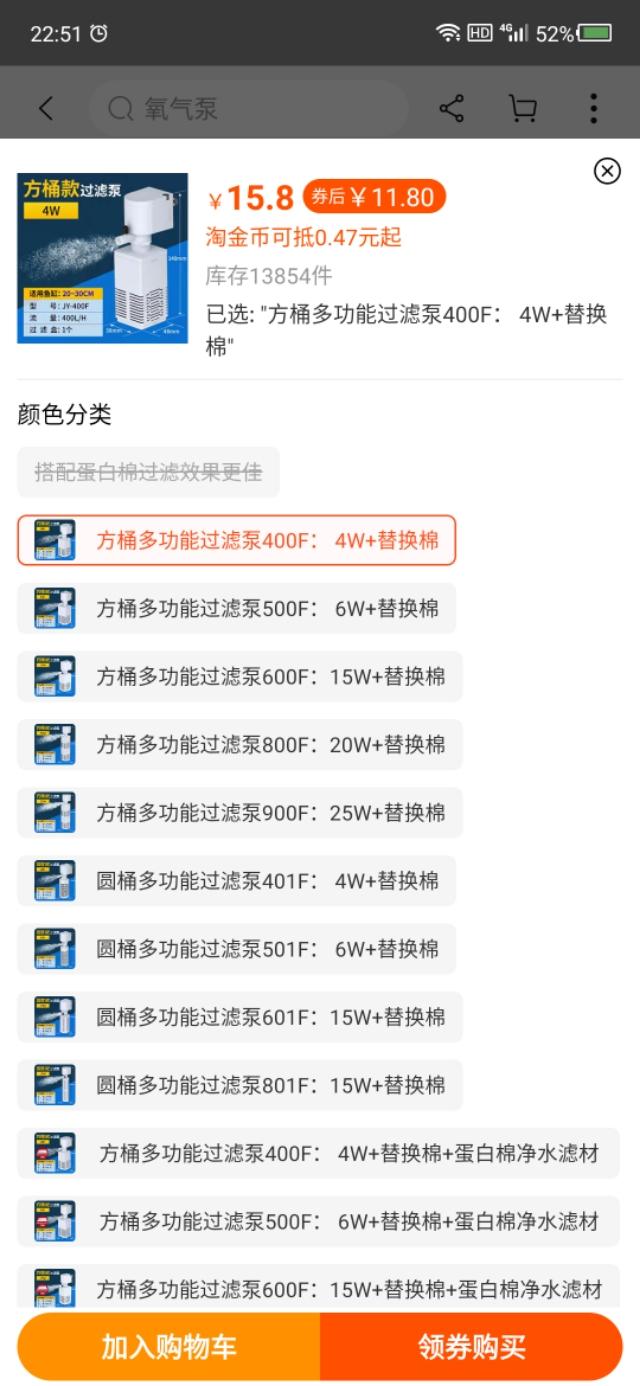The image size is (640, 1386).
Task: Enlarge the 方桶款过滤泵 product image
Action: coord(102,258)
